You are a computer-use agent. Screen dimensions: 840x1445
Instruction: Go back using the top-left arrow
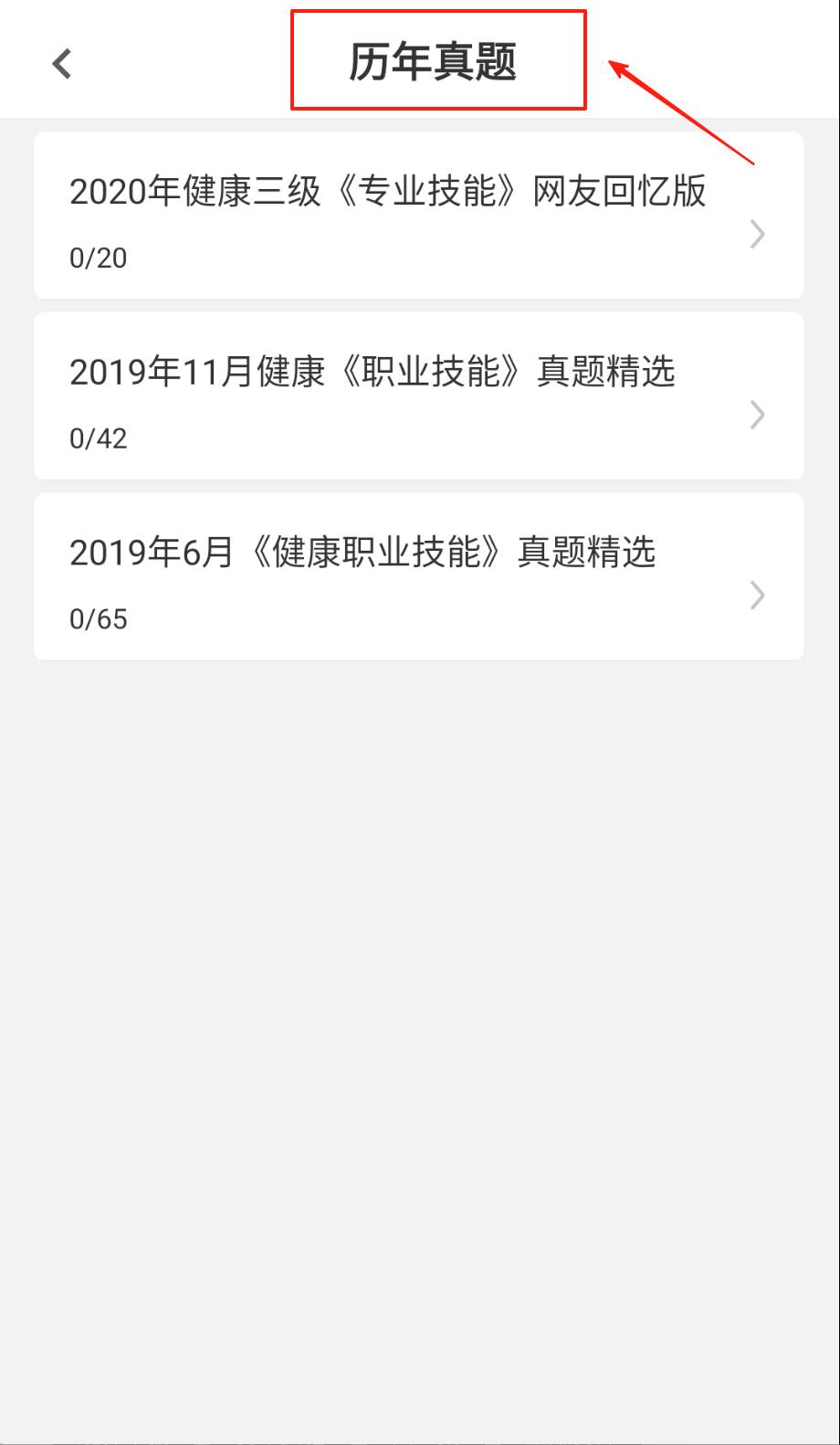click(62, 64)
